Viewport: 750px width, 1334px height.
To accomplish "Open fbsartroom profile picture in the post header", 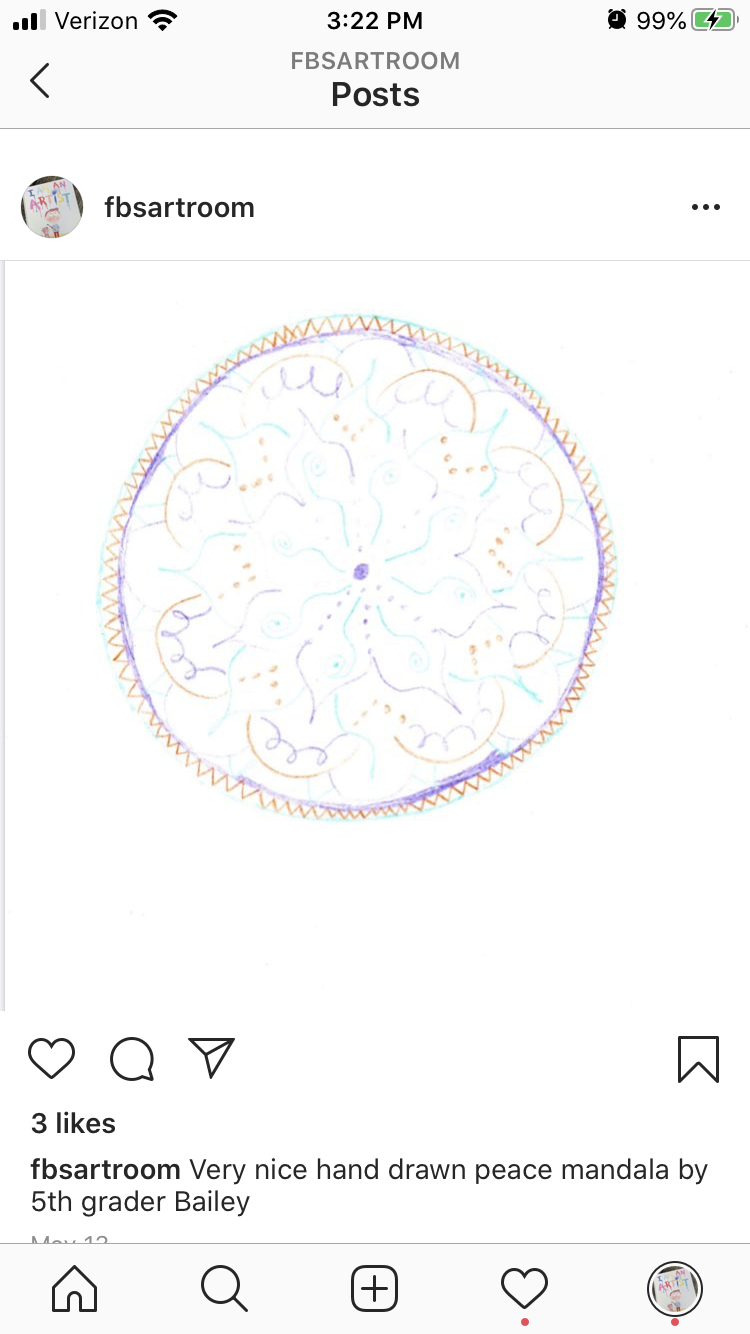I will coord(52,207).
